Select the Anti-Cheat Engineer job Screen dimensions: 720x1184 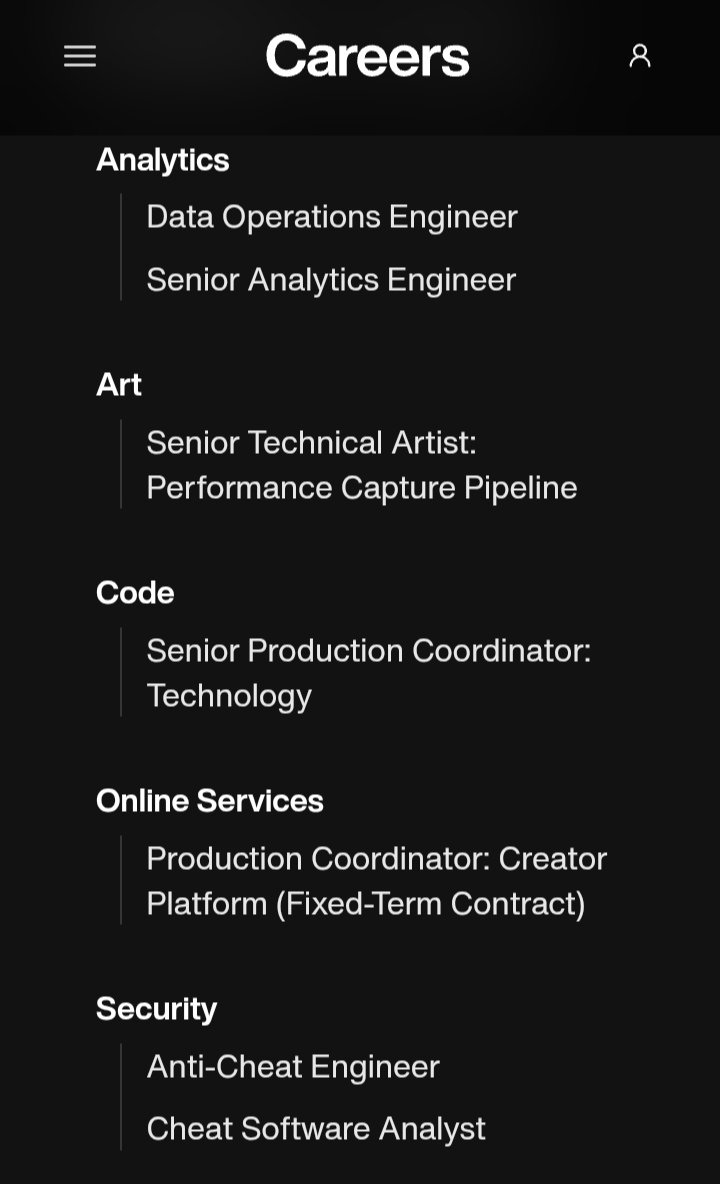point(293,1067)
